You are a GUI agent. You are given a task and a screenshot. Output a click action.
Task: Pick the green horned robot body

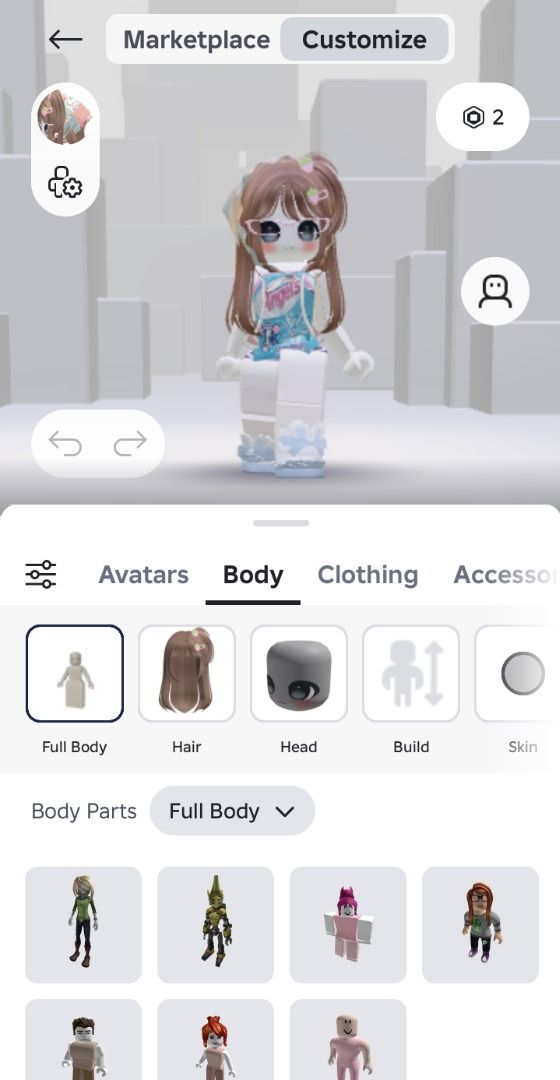[x=216, y=925]
